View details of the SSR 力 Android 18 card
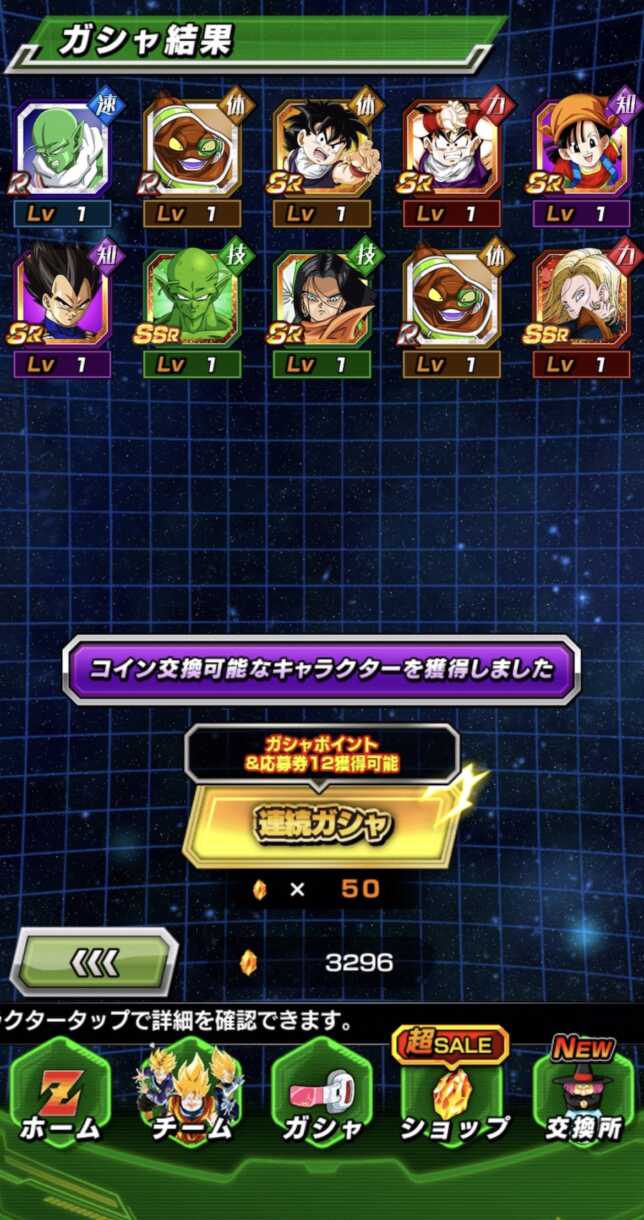Image resolution: width=644 pixels, height=1220 pixels. click(x=581, y=298)
